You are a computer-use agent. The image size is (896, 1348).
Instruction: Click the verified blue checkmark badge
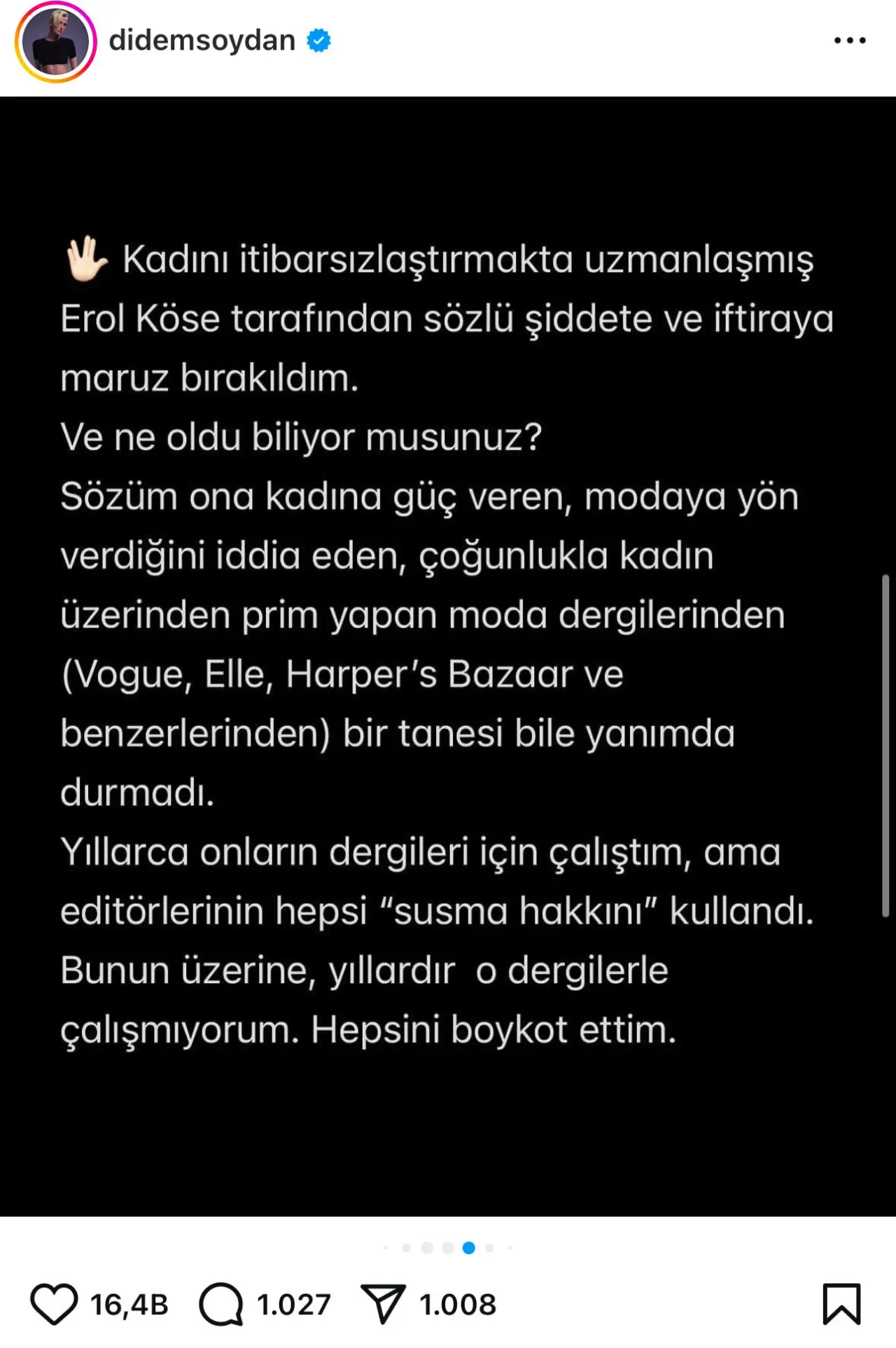click(319, 41)
